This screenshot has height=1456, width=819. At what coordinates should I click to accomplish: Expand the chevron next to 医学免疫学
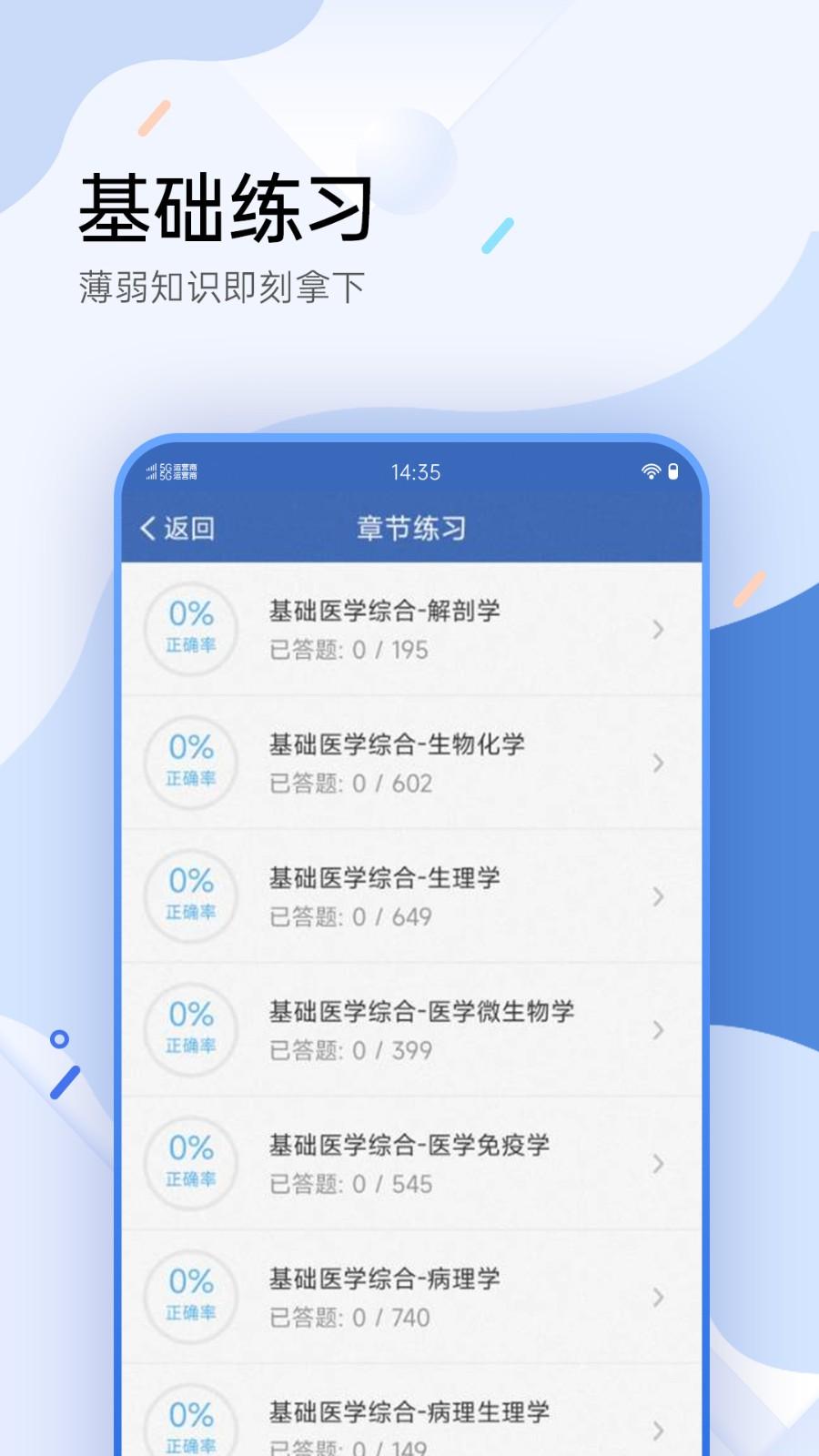tap(658, 1164)
